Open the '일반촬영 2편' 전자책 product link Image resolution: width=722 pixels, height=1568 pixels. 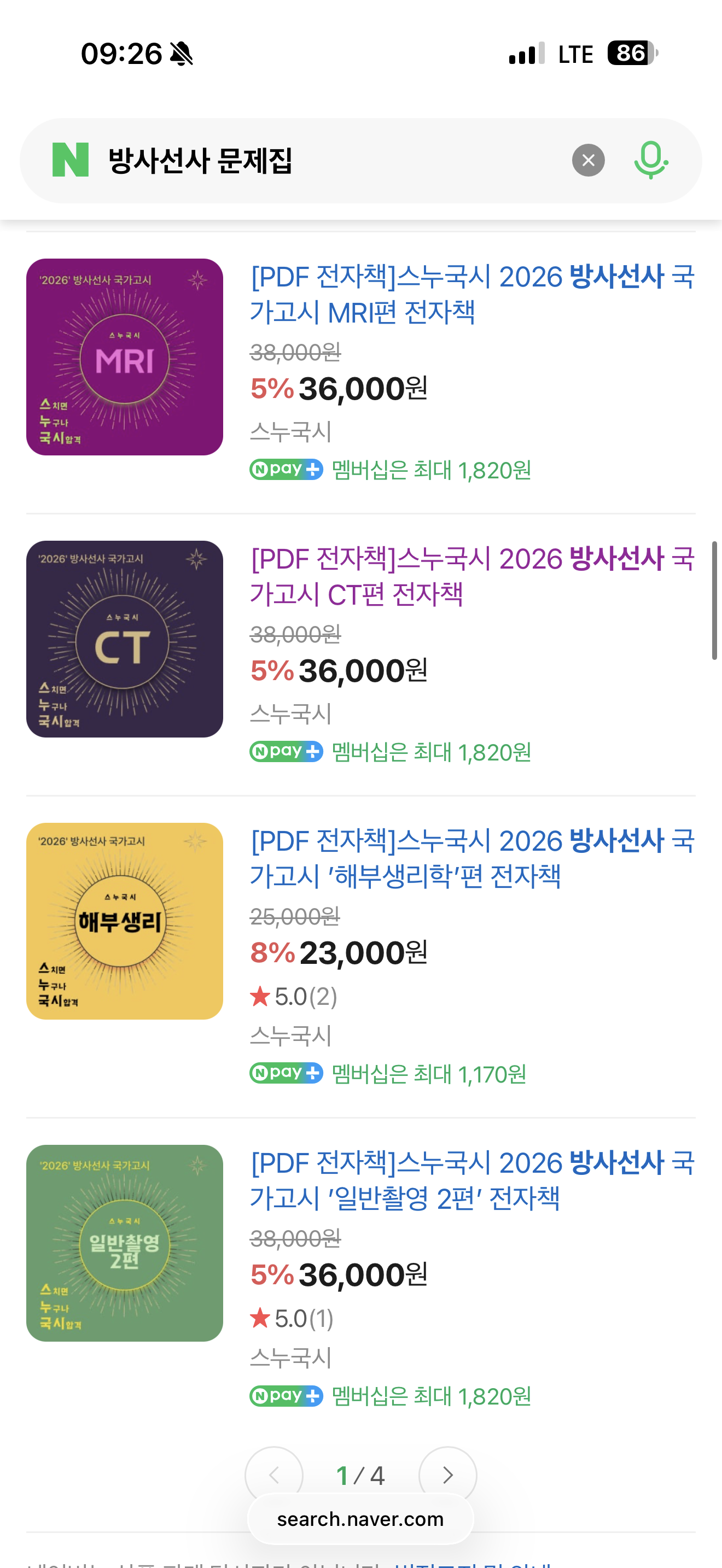(473, 1180)
